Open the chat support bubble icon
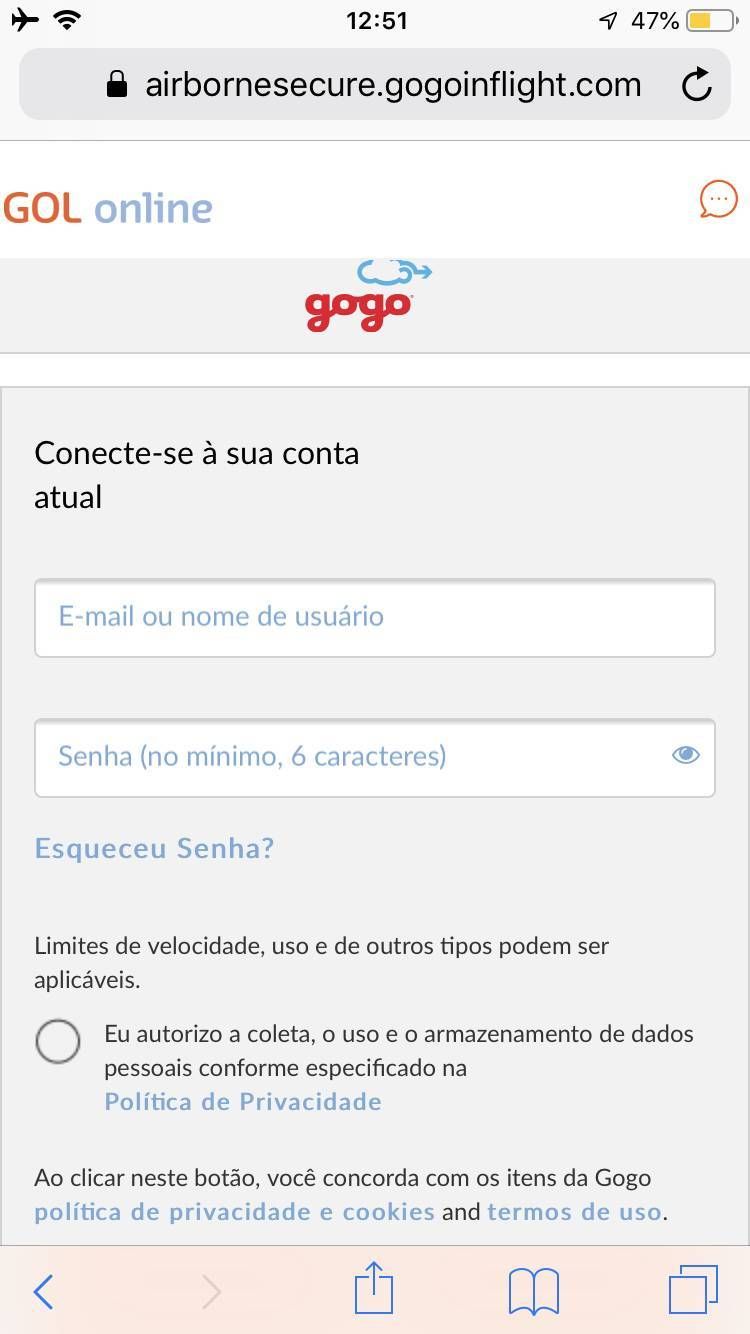This screenshot has width=750, height=1334. (x=718, y=200)
